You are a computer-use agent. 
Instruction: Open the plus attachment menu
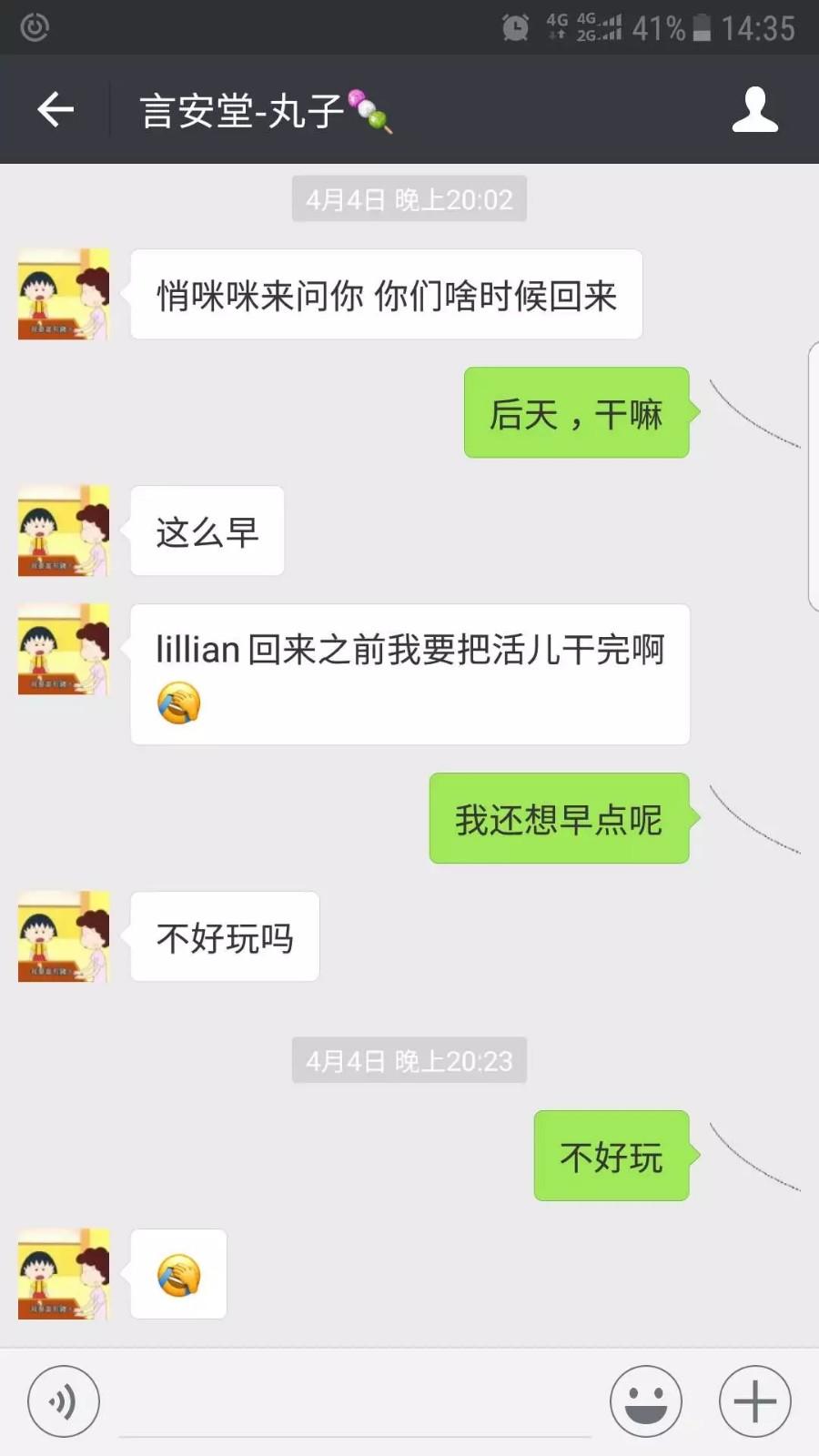[754, 1401]
